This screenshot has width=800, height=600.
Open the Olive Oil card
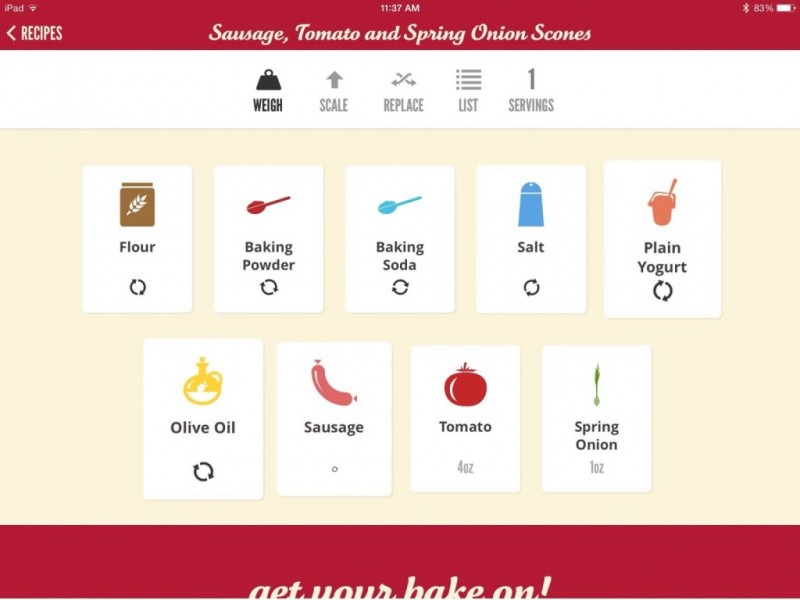[x=203, y=418]
